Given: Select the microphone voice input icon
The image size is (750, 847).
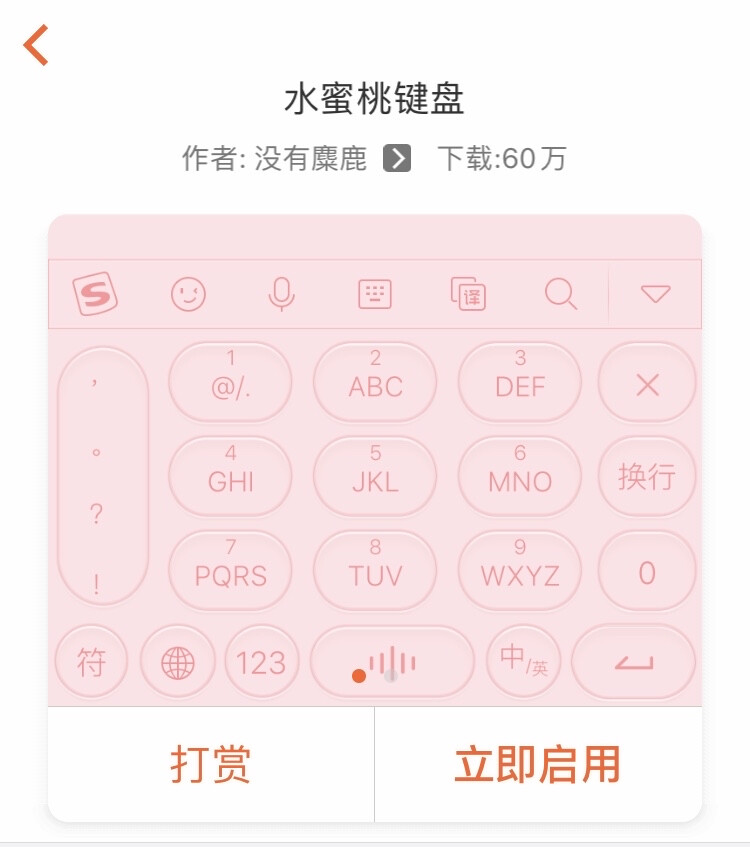Looking at the screenshot, I should point(281,294).
